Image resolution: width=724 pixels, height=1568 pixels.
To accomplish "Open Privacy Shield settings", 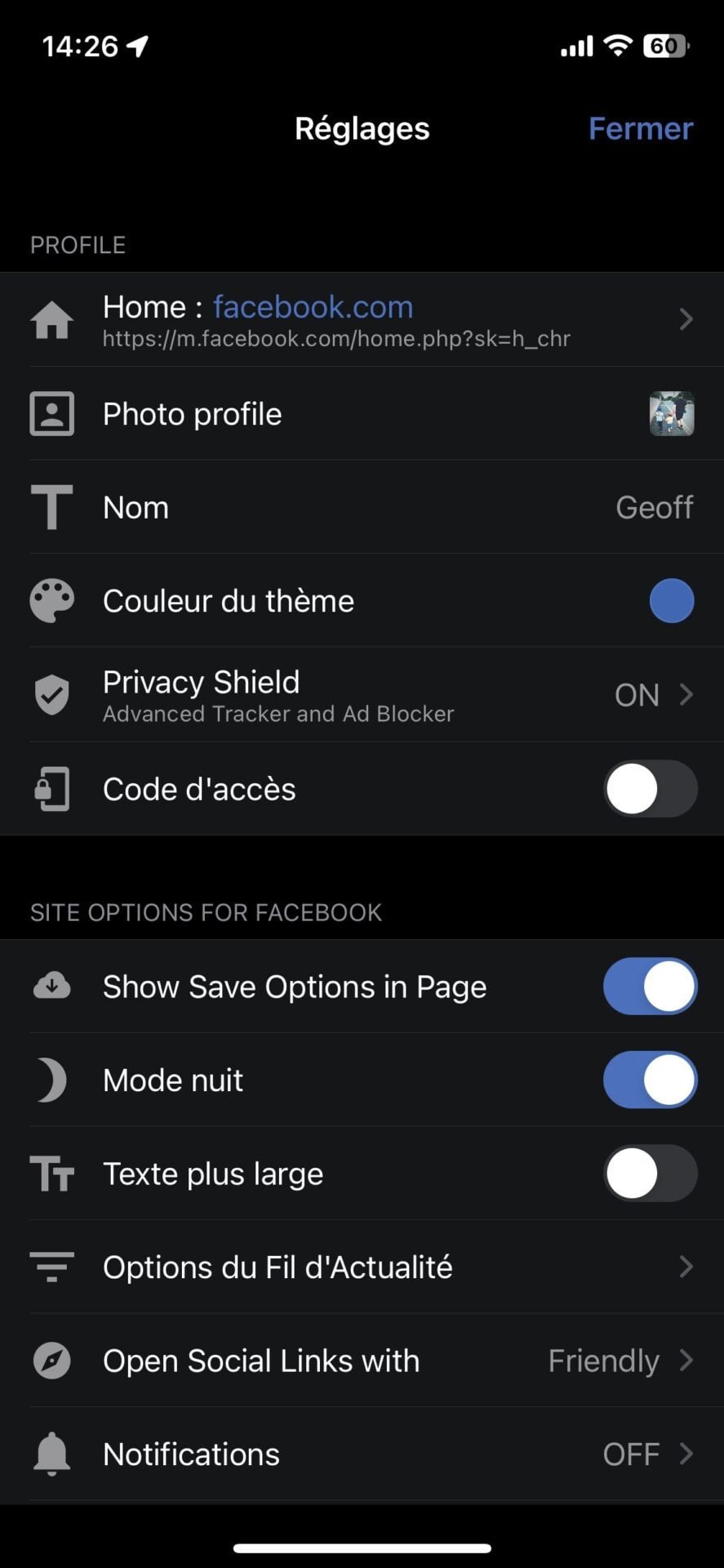I will tap(362, 695).
